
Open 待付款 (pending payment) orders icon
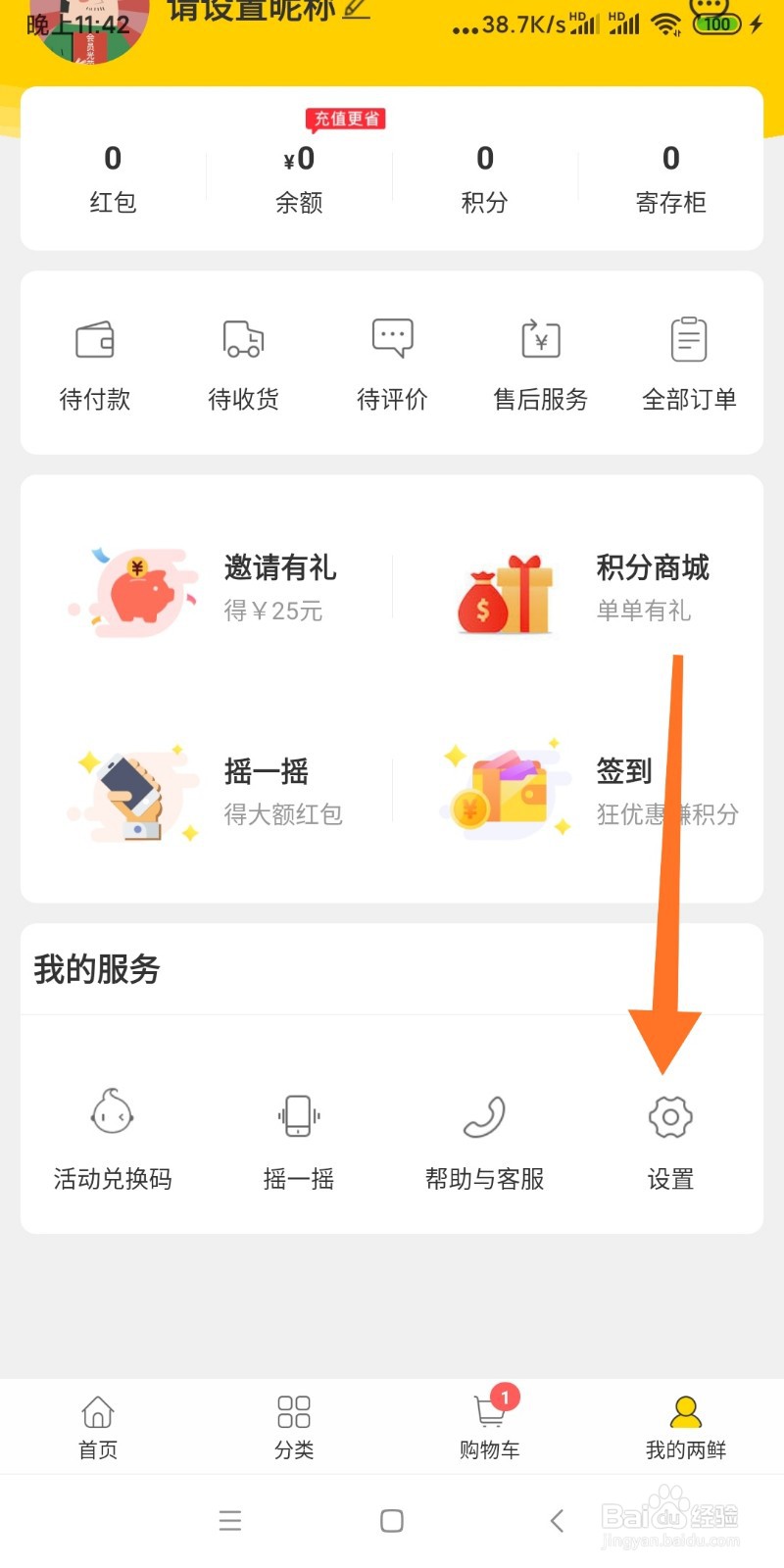pyautogui.click(x=95, y=363)
